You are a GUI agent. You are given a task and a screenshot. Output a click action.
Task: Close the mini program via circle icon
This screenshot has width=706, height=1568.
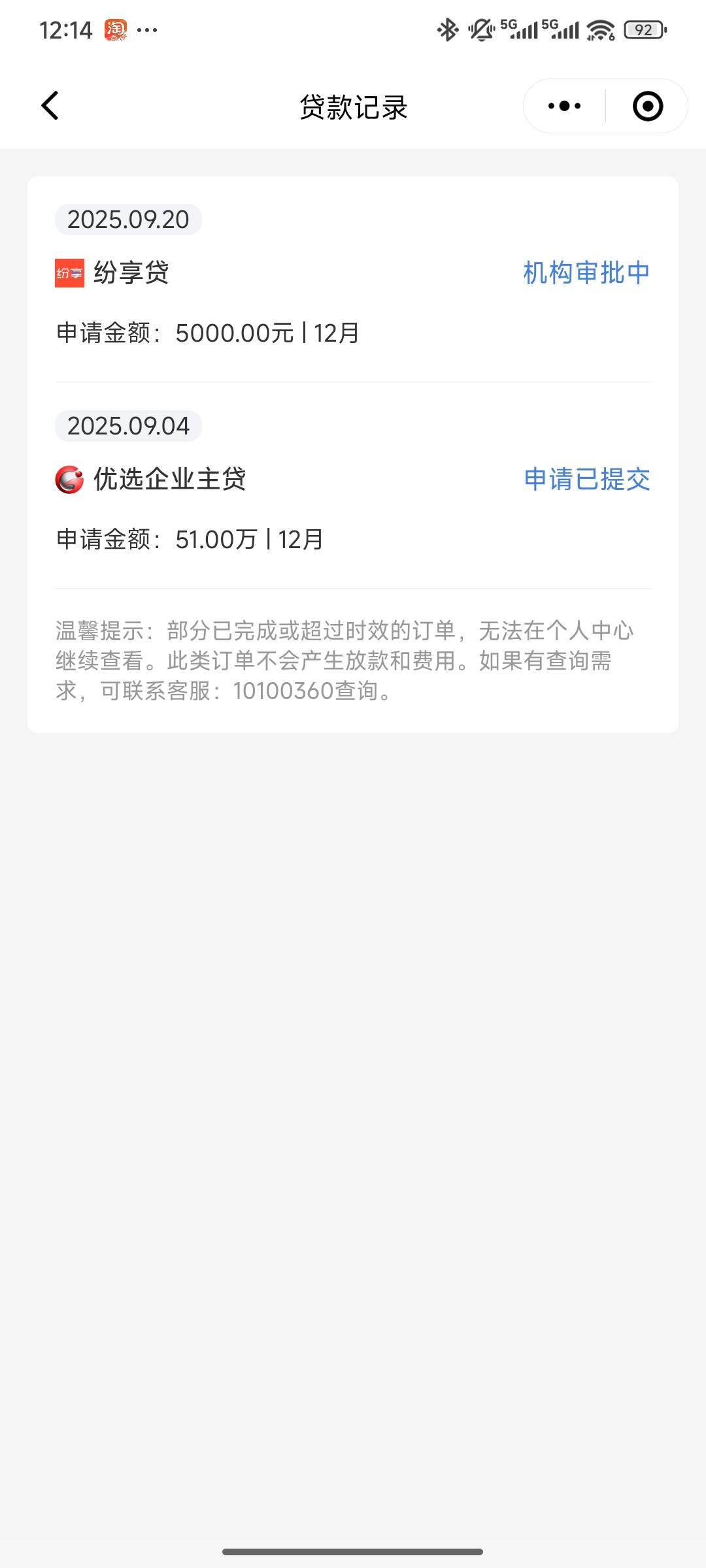[x=648, y=106]
